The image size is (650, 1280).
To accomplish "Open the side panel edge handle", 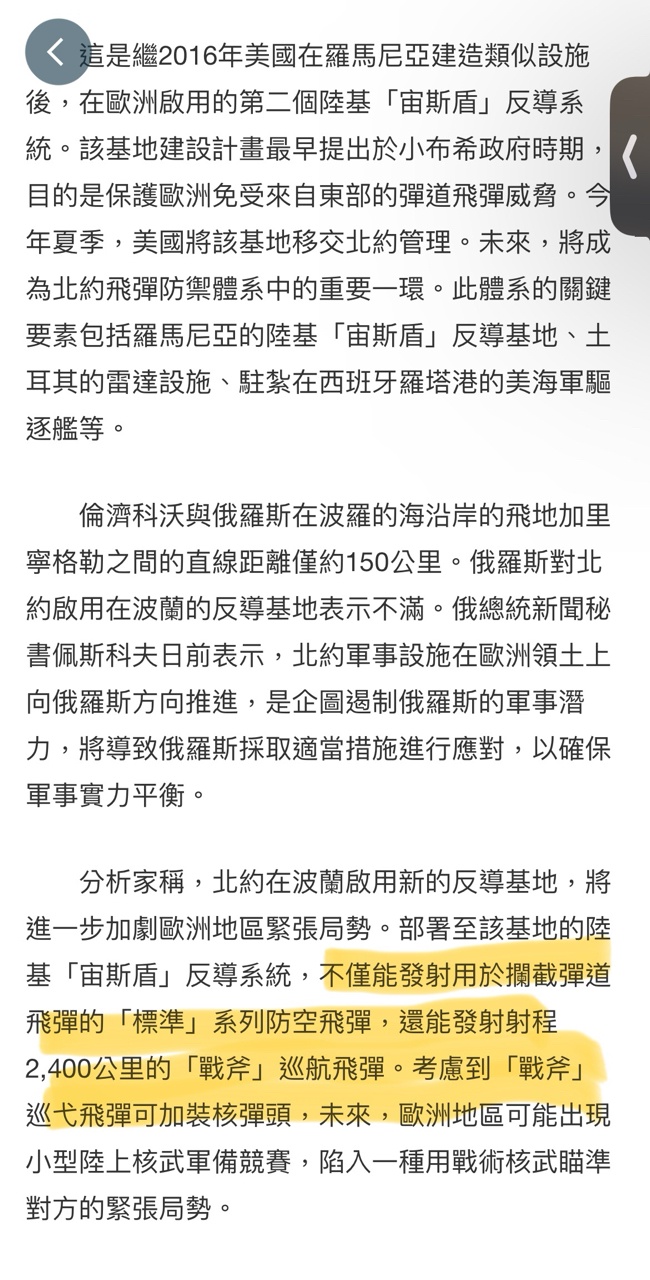I will pos(630,157).
